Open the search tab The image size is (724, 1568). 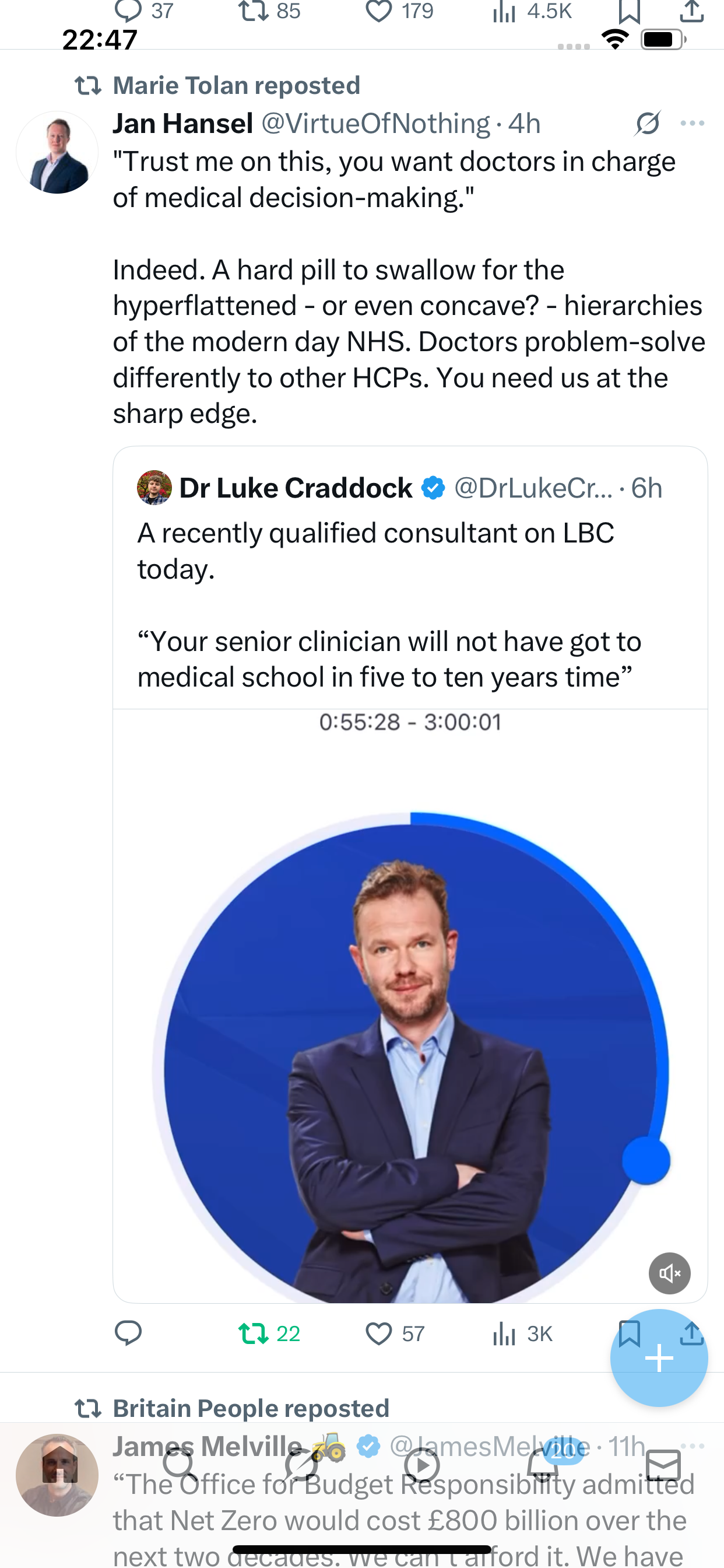tap(180, 1465)
